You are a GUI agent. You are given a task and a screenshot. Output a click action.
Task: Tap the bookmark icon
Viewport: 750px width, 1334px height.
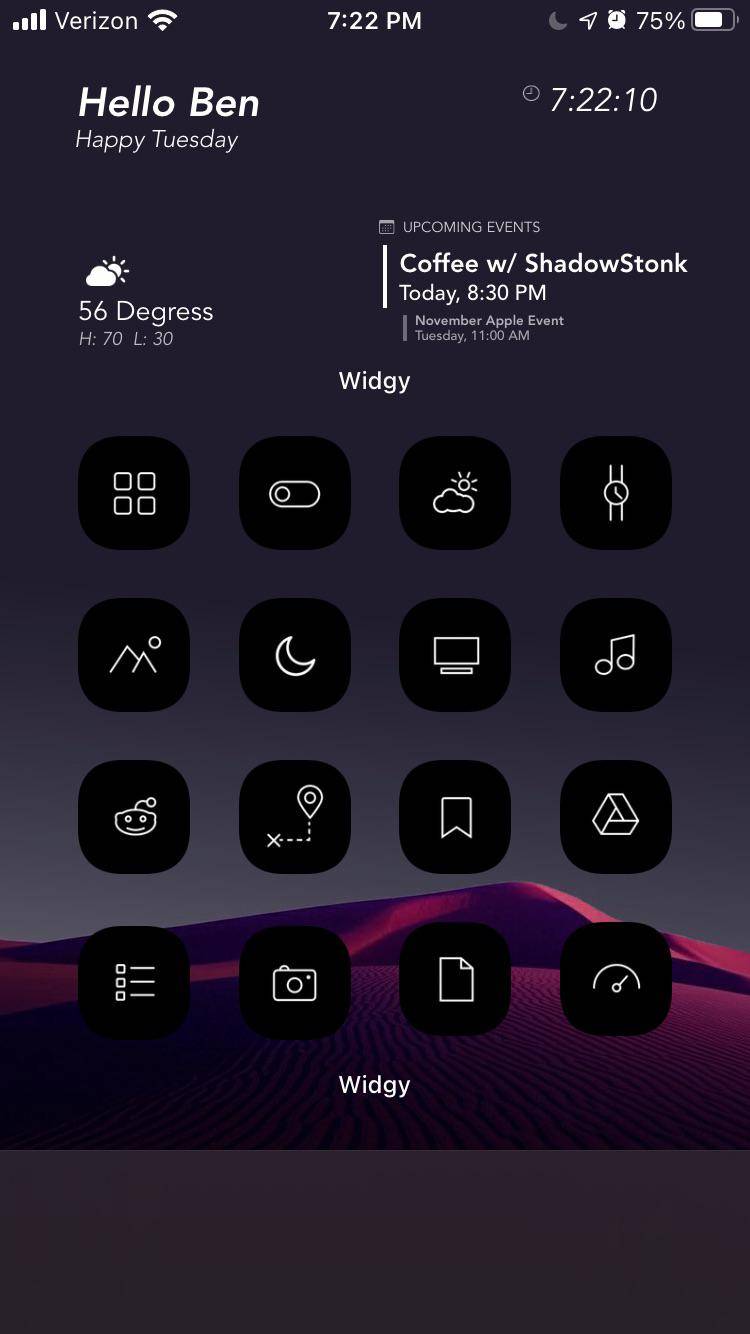click(x=455, y=816)
